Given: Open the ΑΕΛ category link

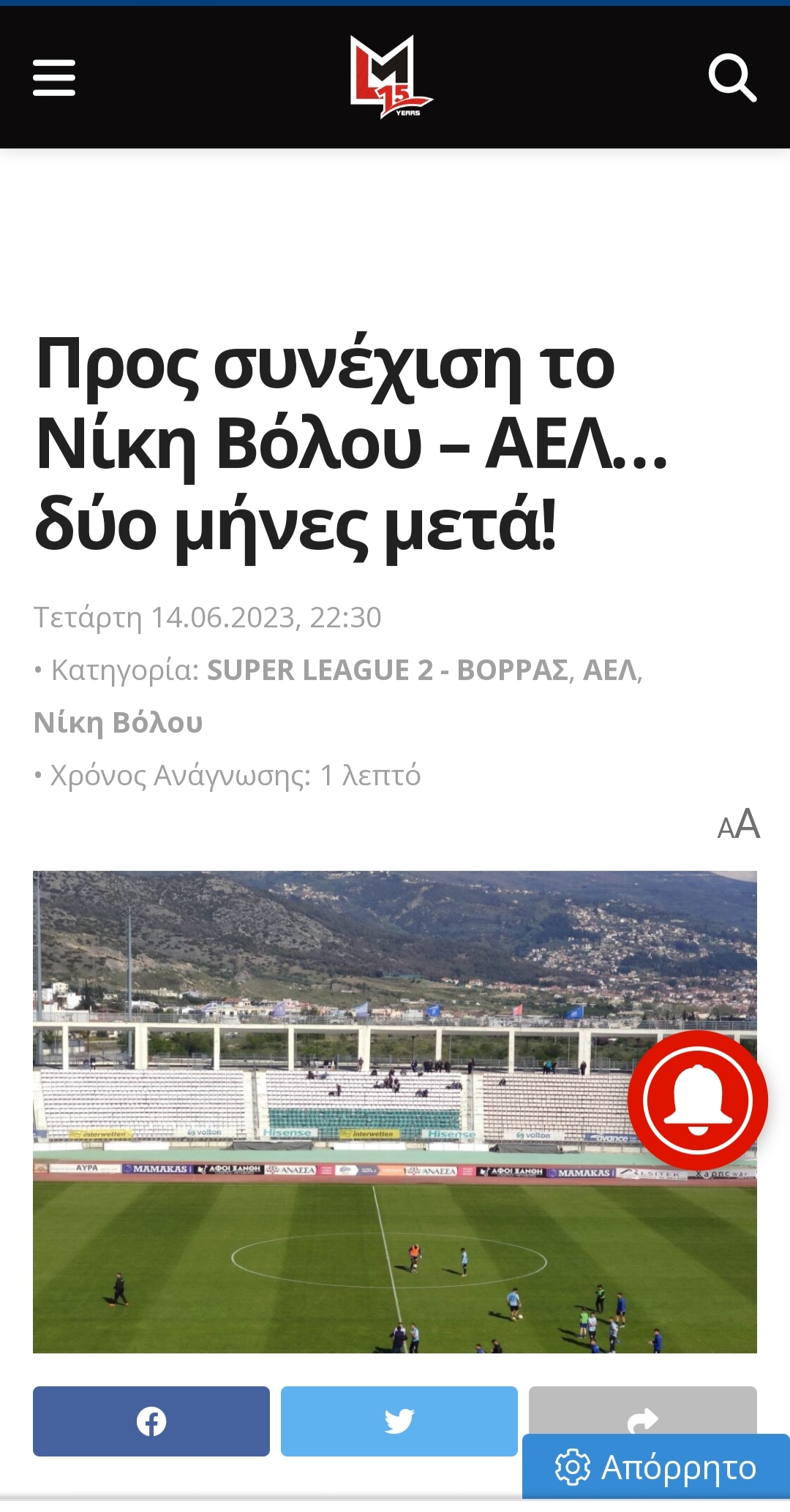Looking at the screenshot, I should (x=609, y=670).
